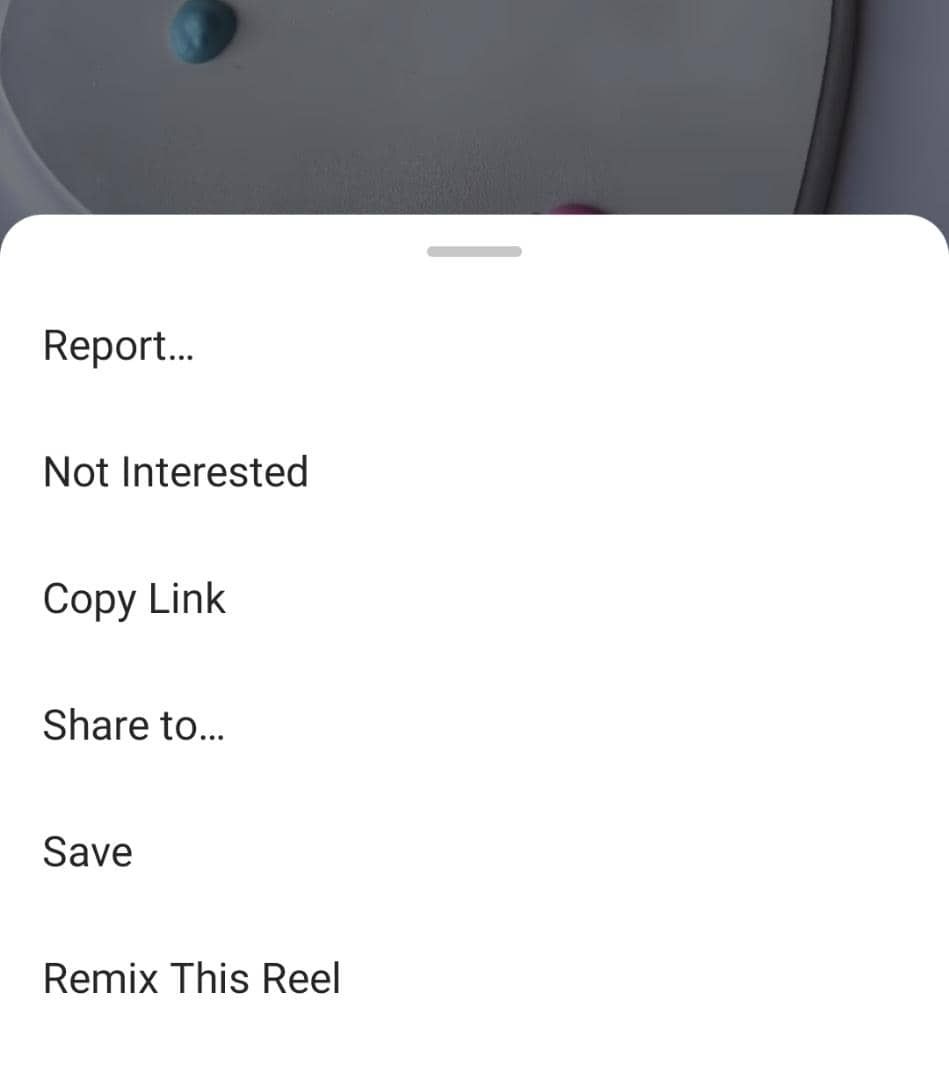Mark this reel as Not Interested

click(x=175, y=472)
